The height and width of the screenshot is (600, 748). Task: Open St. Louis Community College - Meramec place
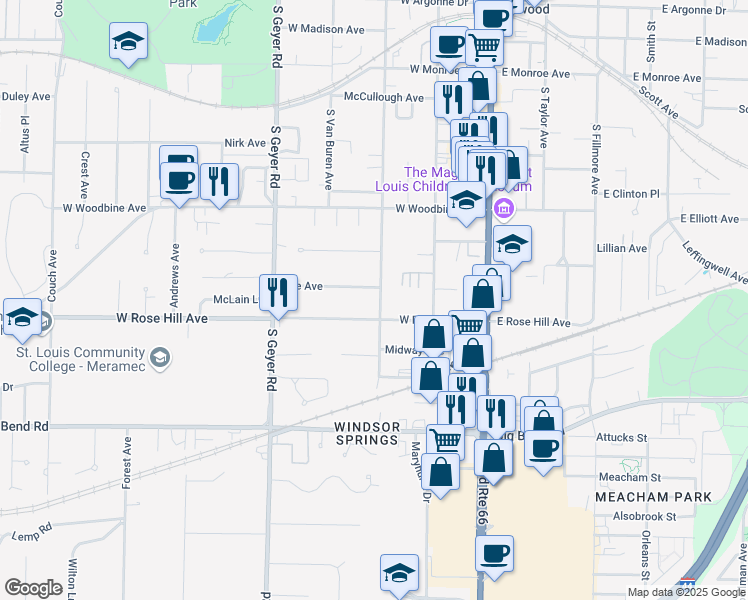click(159, 357)
